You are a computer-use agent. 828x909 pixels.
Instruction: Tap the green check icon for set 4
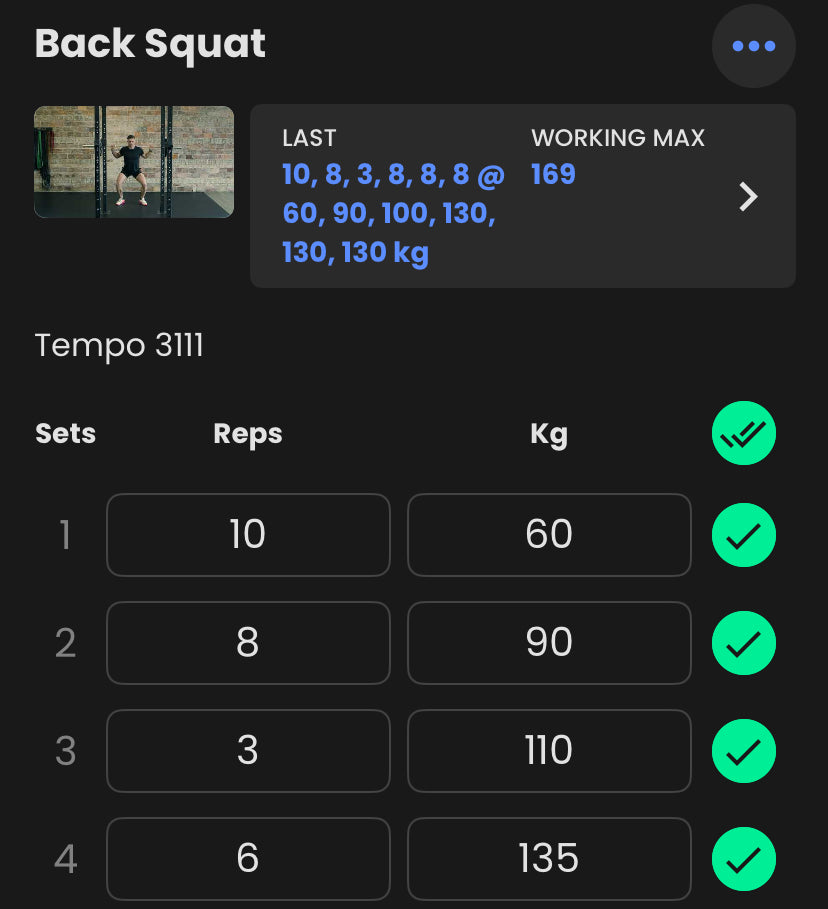click(743, 858)
